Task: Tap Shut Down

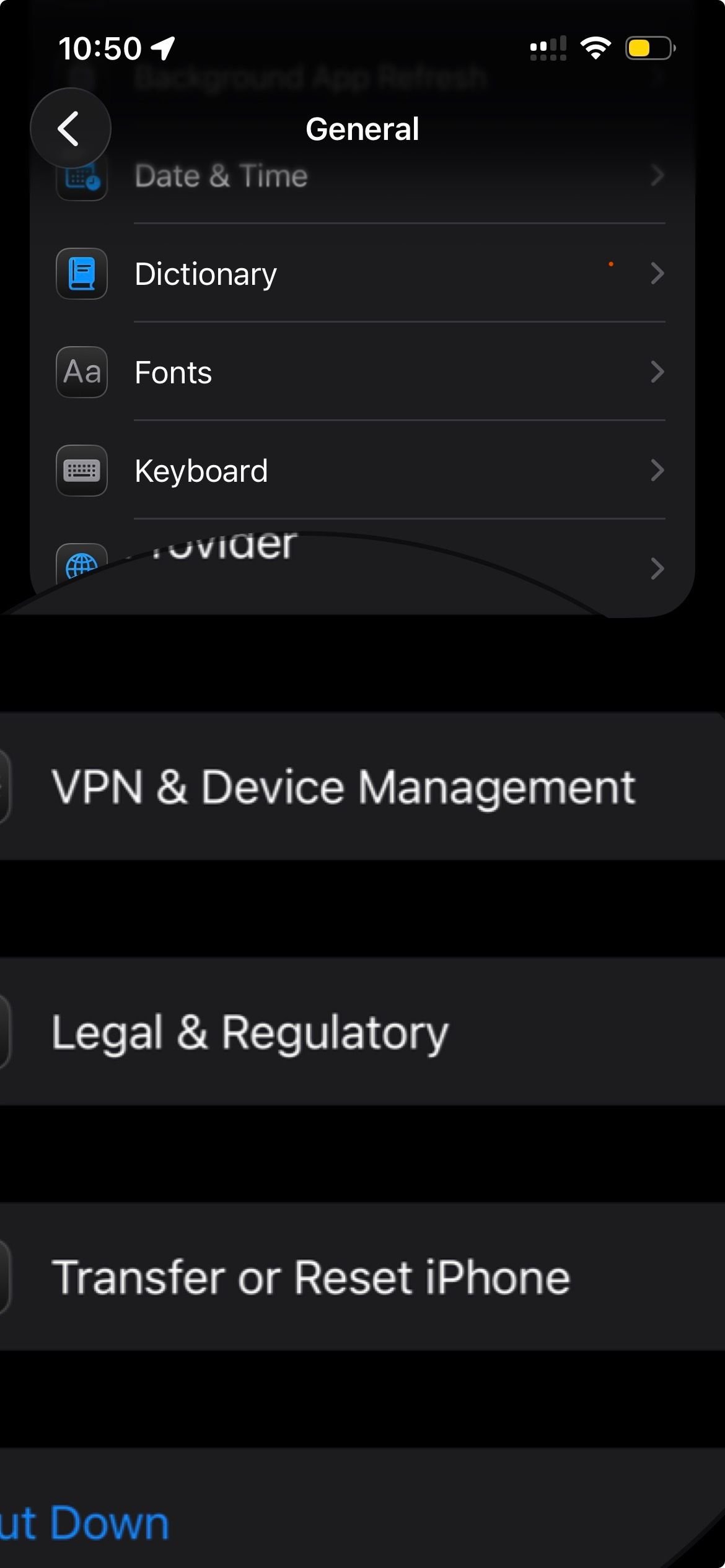Action: pos(87,1522)
